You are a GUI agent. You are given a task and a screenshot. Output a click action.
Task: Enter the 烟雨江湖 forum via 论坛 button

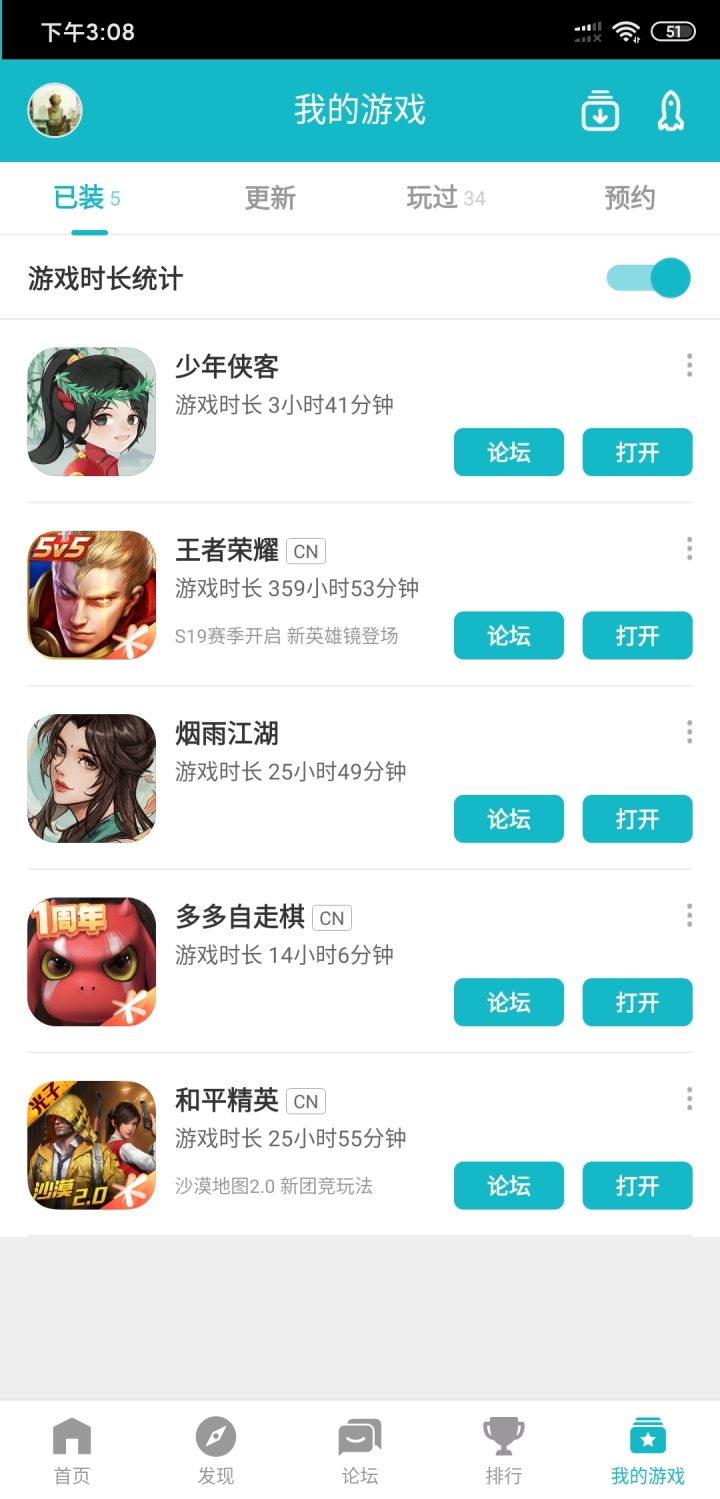(508, 818)
